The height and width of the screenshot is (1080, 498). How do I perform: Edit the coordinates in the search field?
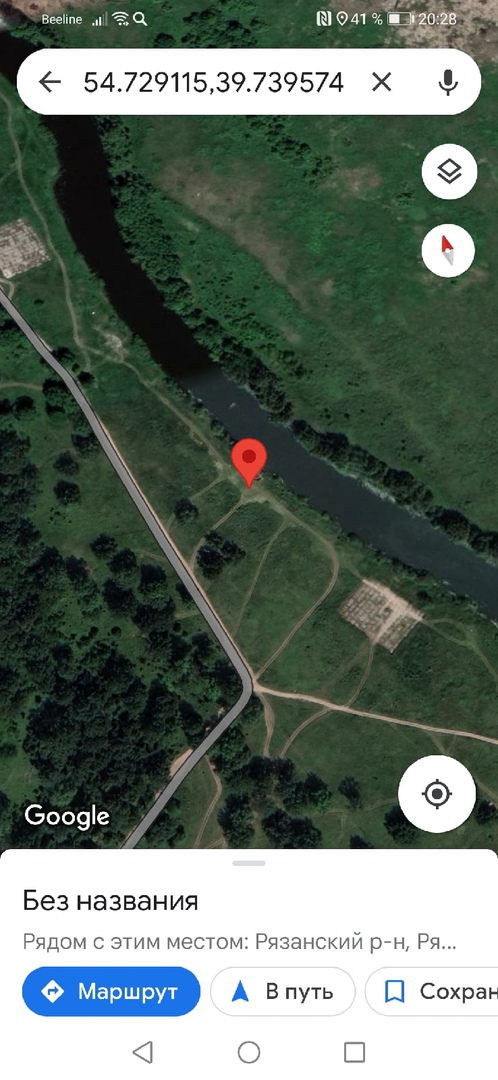point(213,83)
